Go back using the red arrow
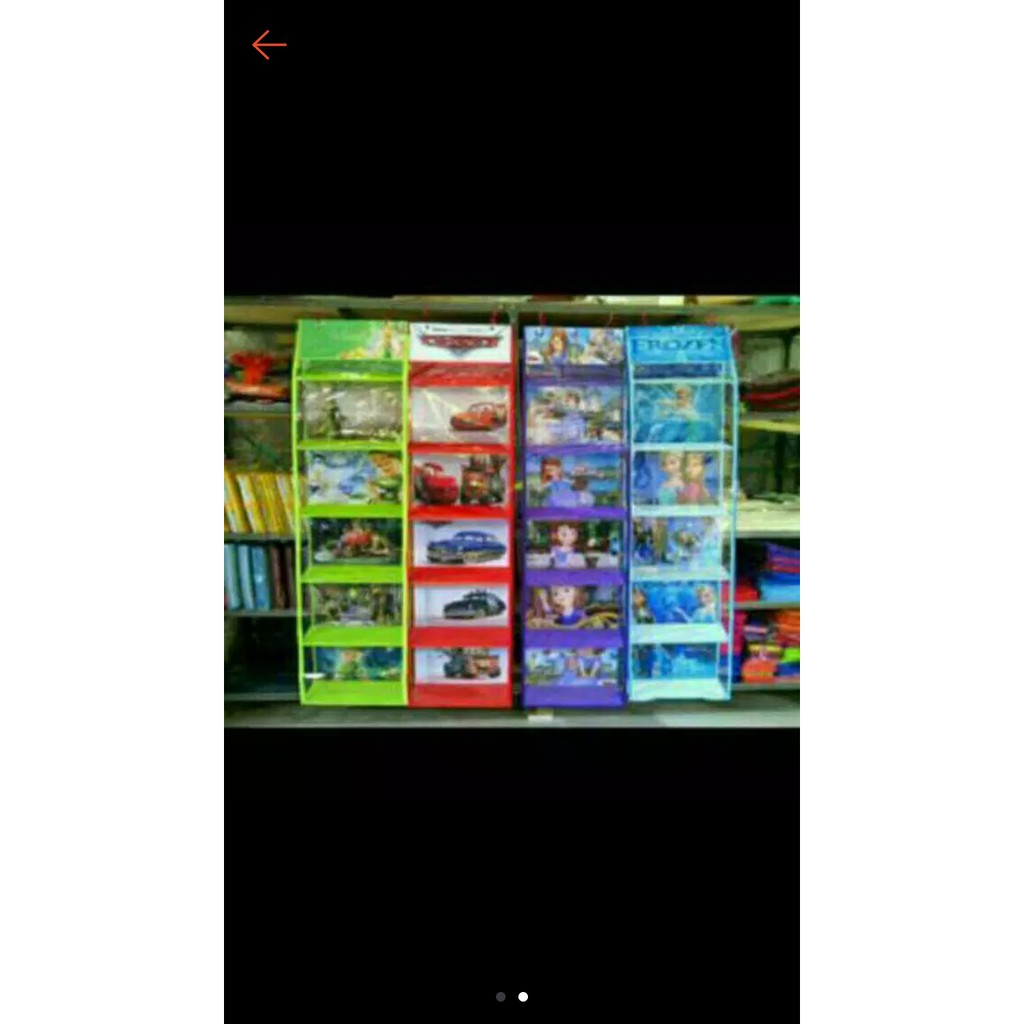Screen dimensions: 1024x1024 point(269,45)
